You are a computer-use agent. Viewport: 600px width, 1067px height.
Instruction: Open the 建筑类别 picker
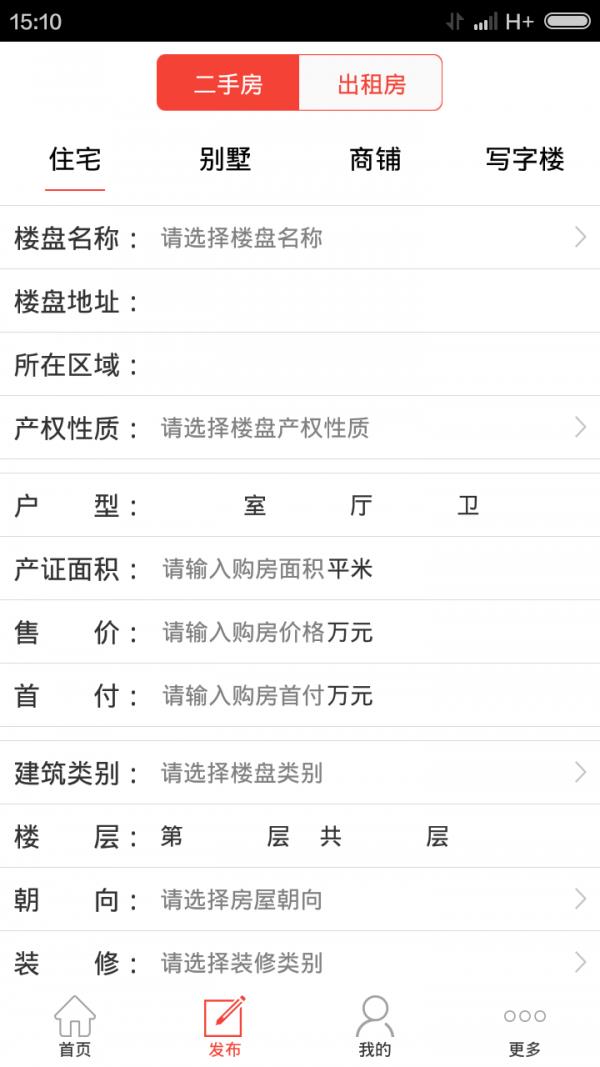(x=300, y=773)
